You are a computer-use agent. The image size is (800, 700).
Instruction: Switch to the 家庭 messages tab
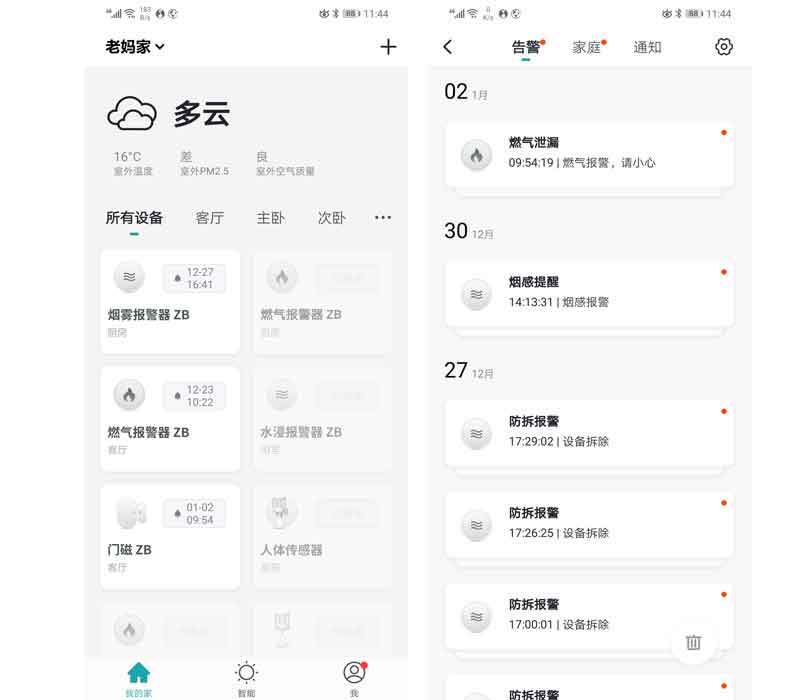pos(587,47)
